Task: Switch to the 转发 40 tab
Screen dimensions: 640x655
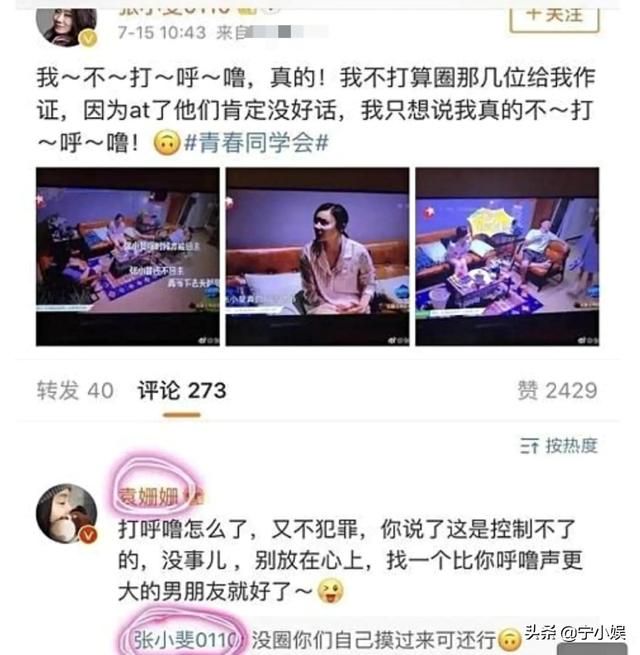Action: pos(75,390)
